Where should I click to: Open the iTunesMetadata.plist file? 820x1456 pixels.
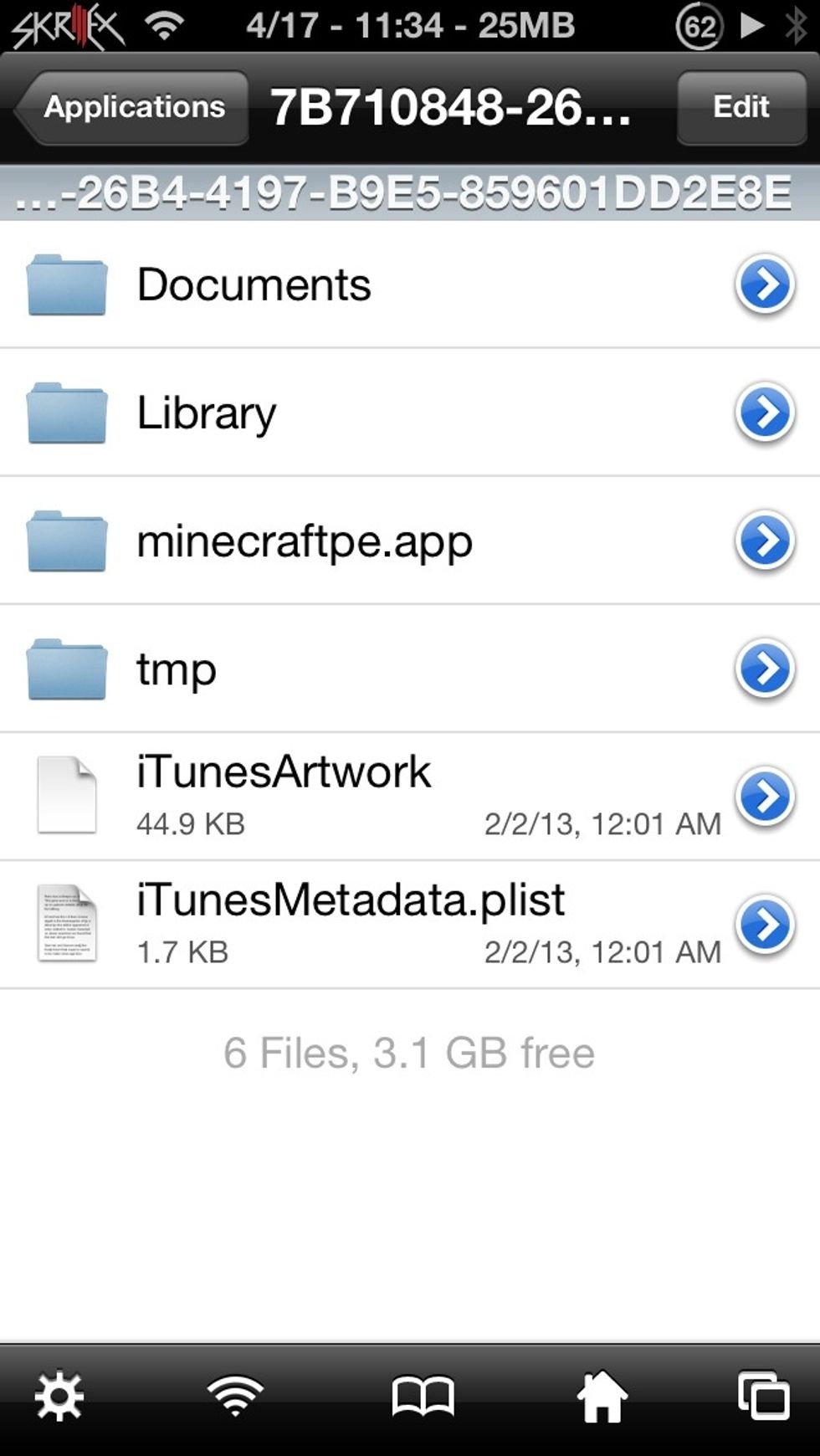pyautogui.click(x=410, y=925)
